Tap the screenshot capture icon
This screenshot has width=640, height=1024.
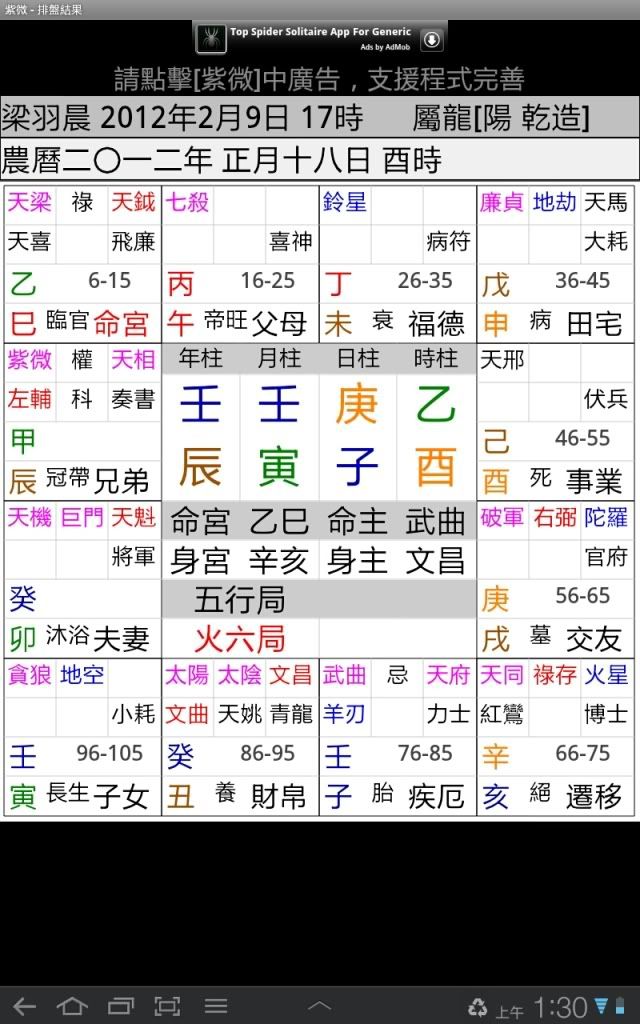coord(168,1006)
